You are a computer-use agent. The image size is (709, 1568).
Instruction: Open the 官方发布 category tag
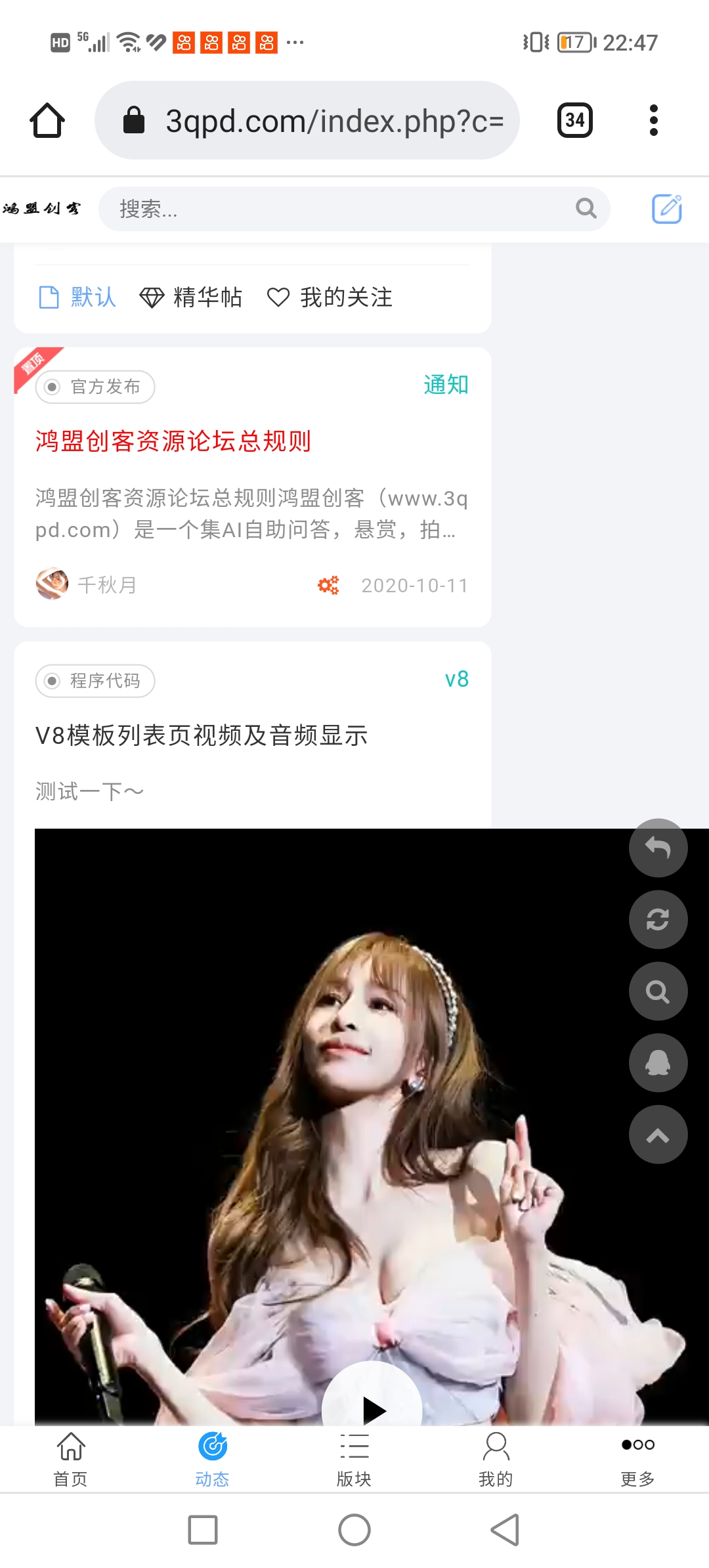coord(95,387)
